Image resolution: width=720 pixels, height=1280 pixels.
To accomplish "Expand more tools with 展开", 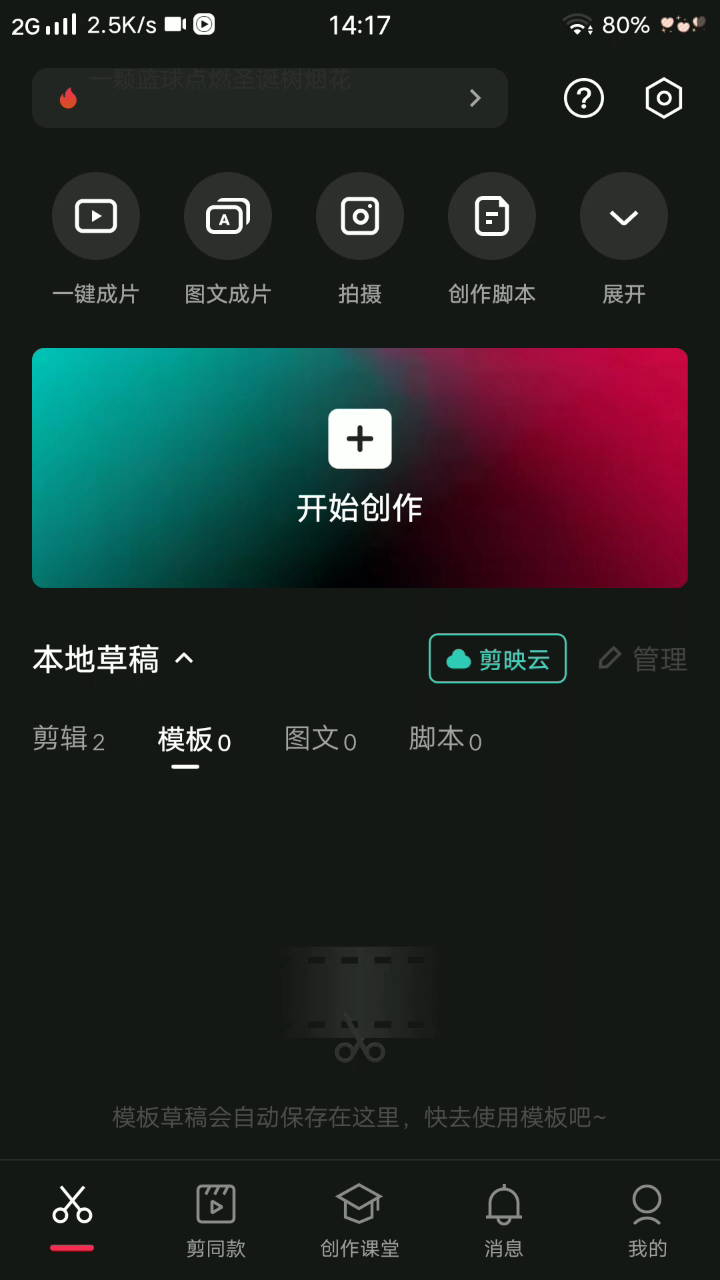I will 624,217.
